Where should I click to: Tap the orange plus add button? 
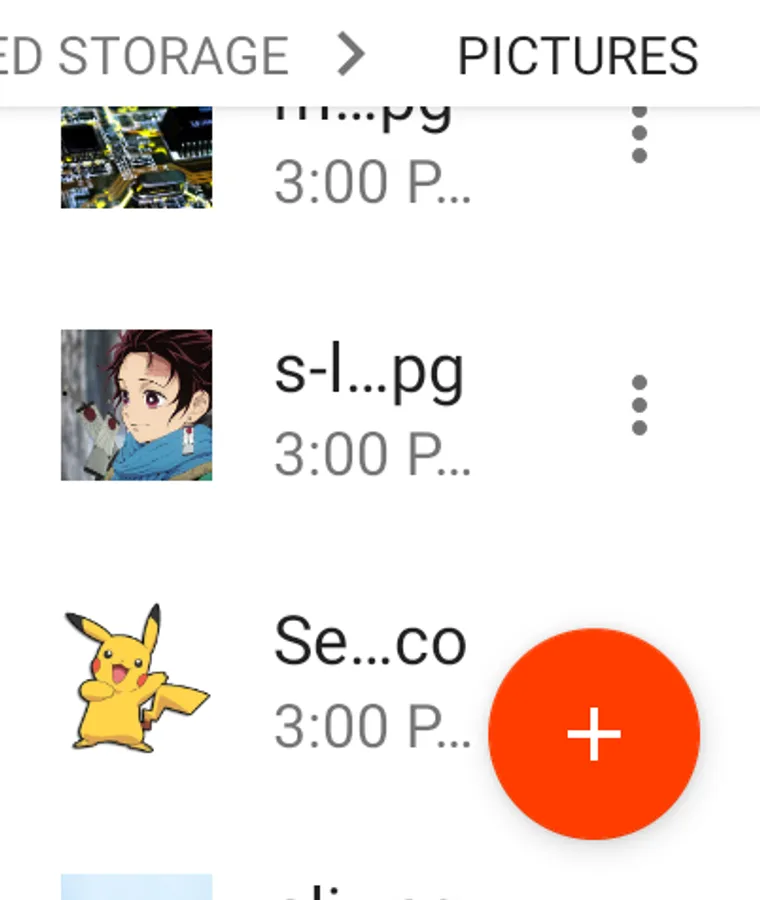pos(594,734)
